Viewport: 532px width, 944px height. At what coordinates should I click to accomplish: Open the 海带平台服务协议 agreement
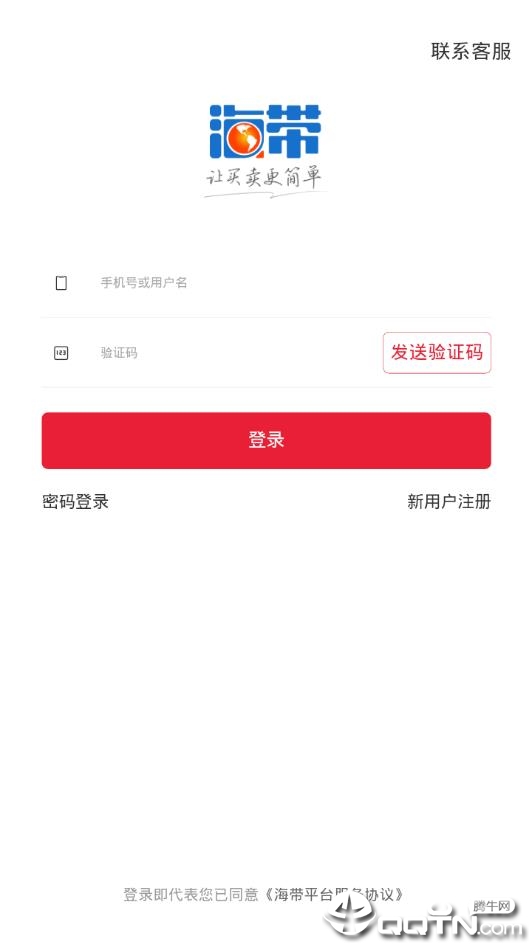click(x=334, y=895)
